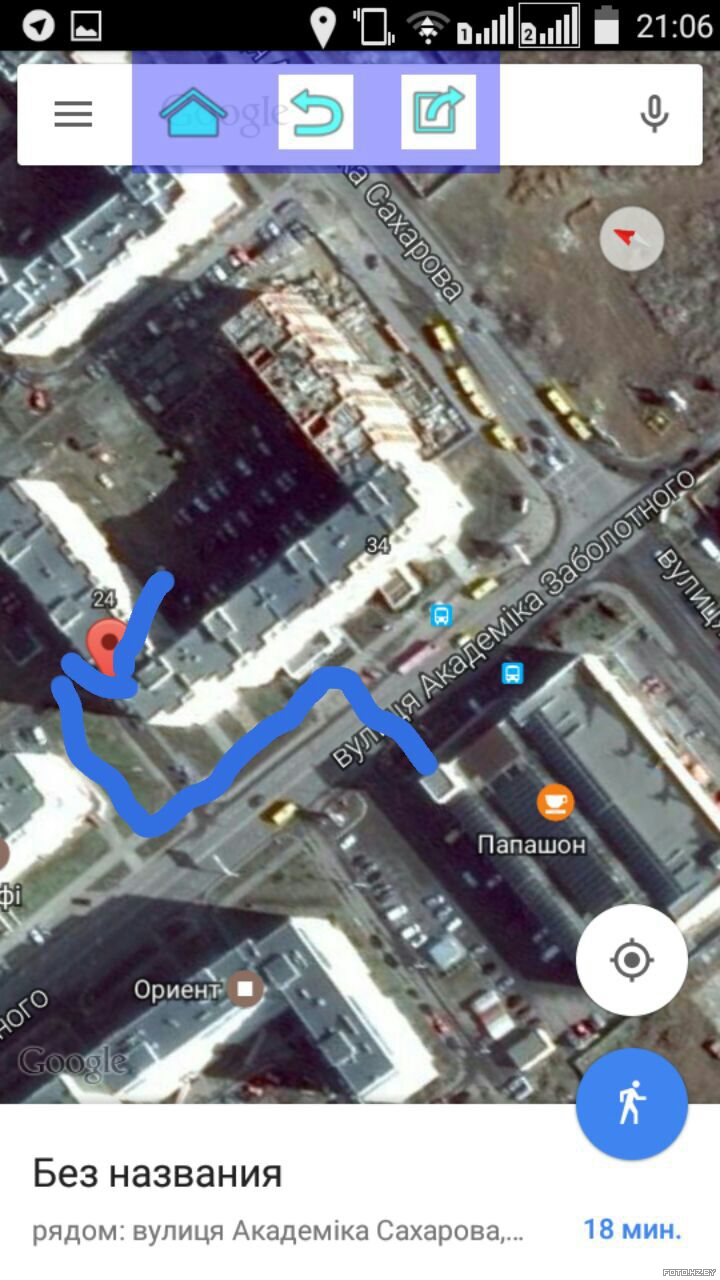This screenshot has height=1280, width=720.
Task: Tap the home icon in overlay toolbar
Action: click(194, 113)
